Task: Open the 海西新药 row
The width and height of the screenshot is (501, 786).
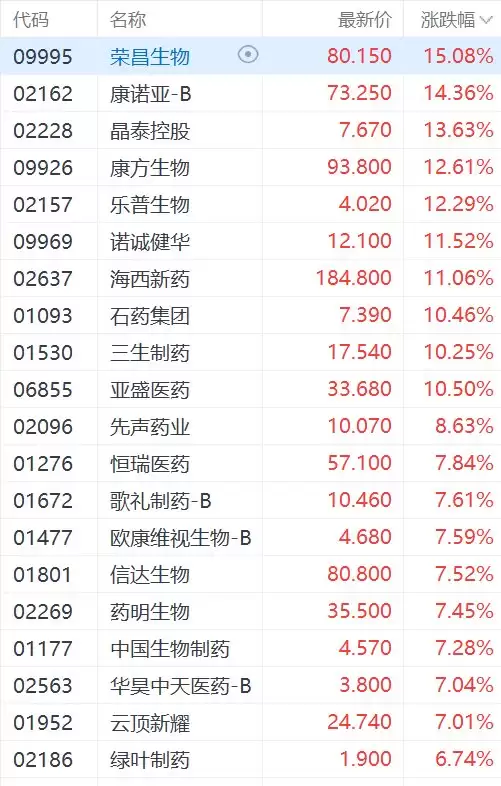Action: 250,278
